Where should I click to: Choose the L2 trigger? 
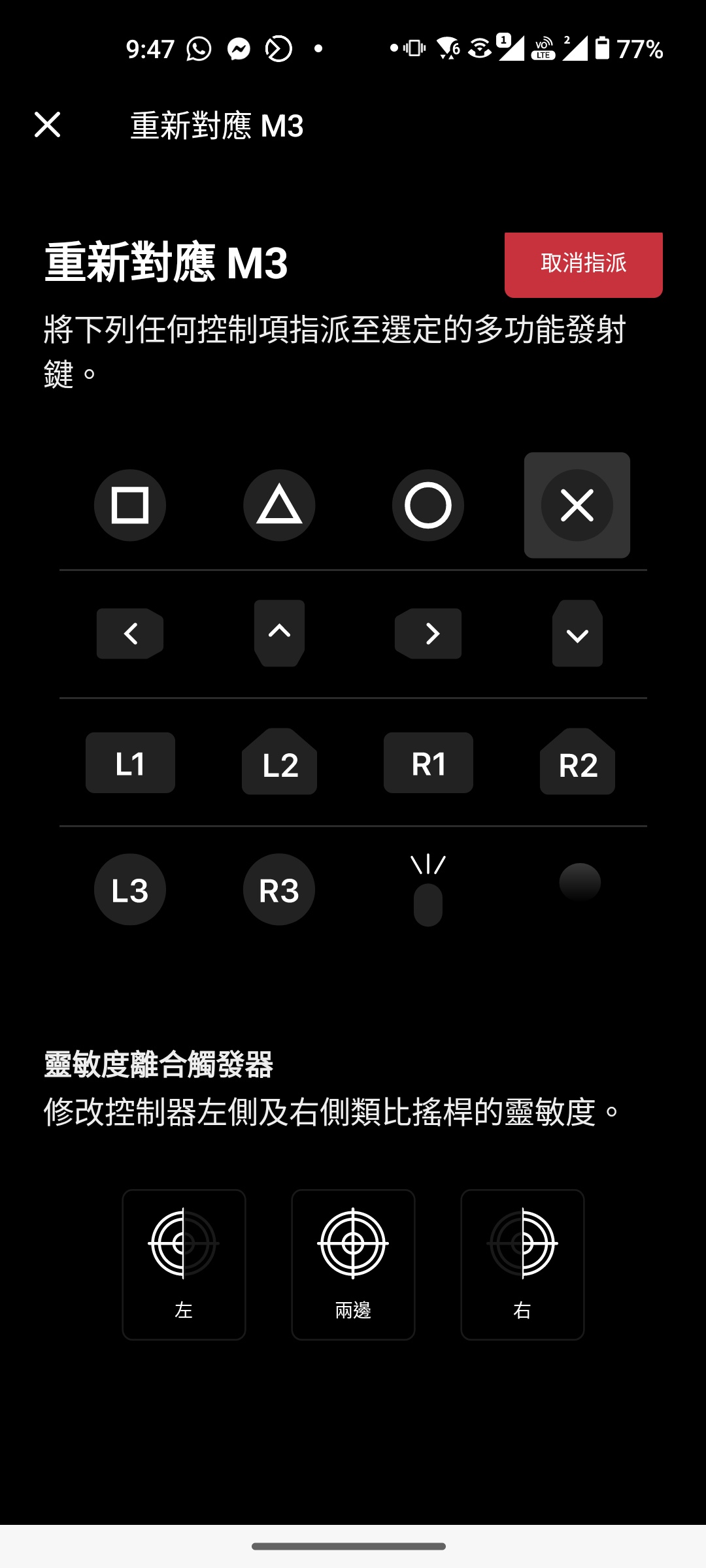coord(279,762)
